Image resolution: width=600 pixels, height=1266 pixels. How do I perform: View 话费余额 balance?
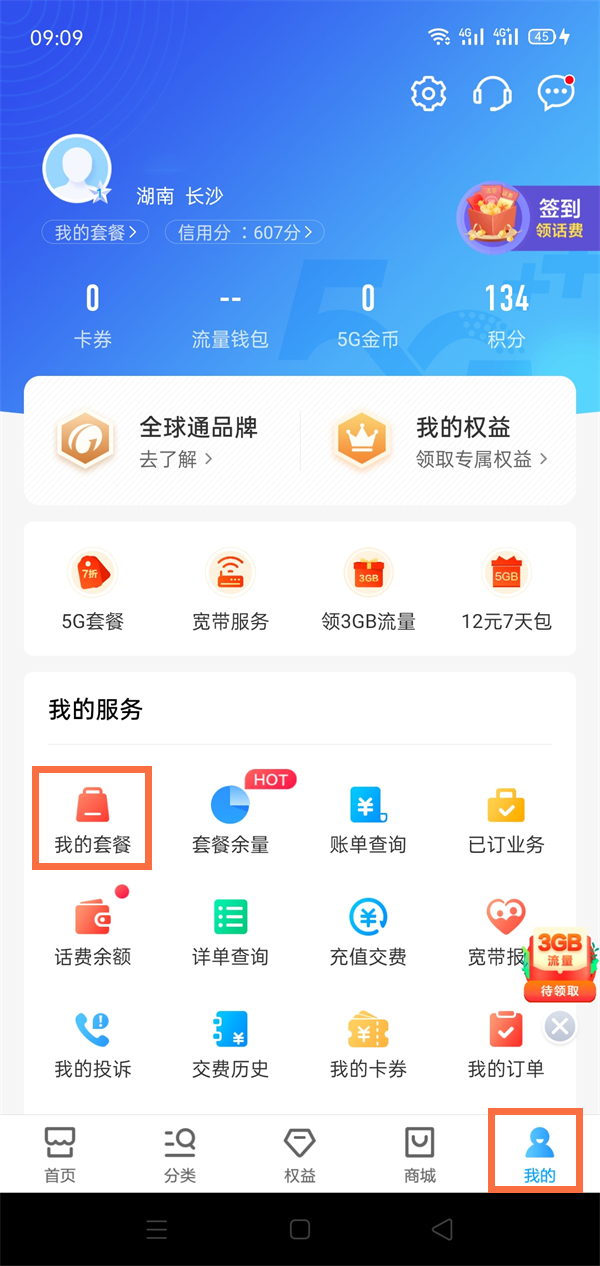92,931
